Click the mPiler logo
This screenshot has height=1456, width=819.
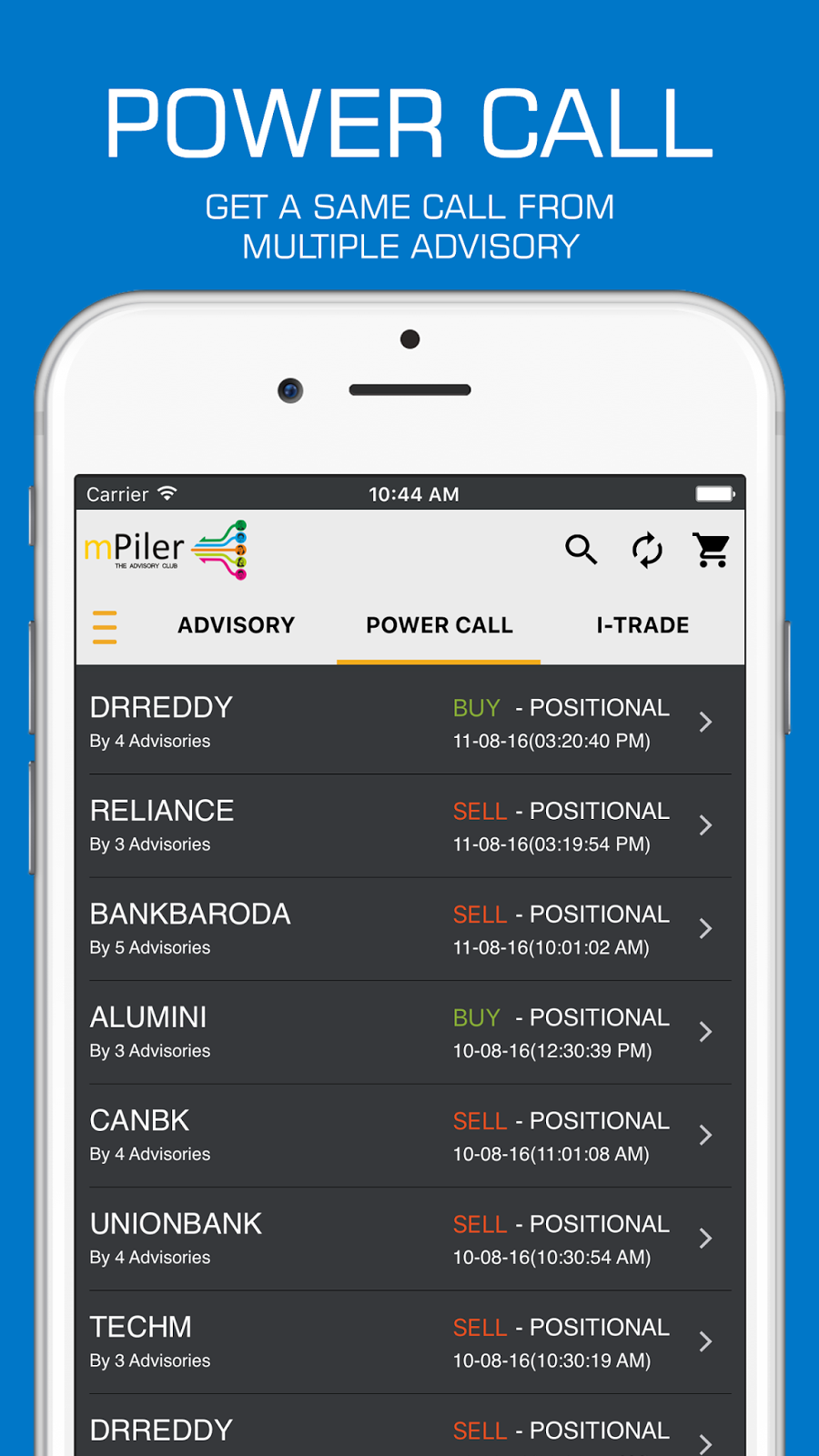click(164, 549)
